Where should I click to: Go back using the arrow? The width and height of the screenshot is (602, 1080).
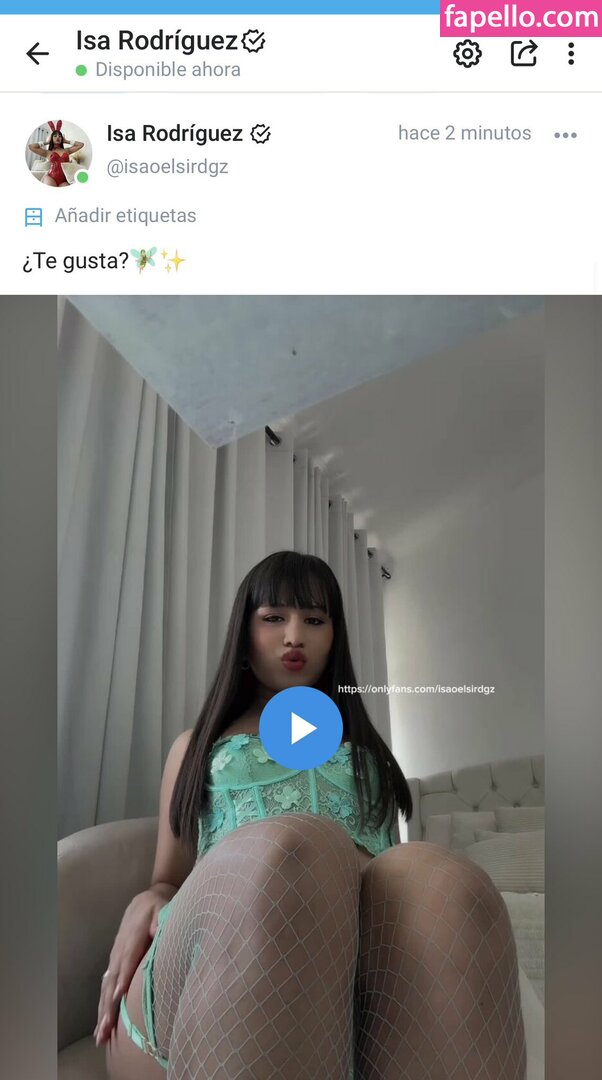tap(37, 54)
